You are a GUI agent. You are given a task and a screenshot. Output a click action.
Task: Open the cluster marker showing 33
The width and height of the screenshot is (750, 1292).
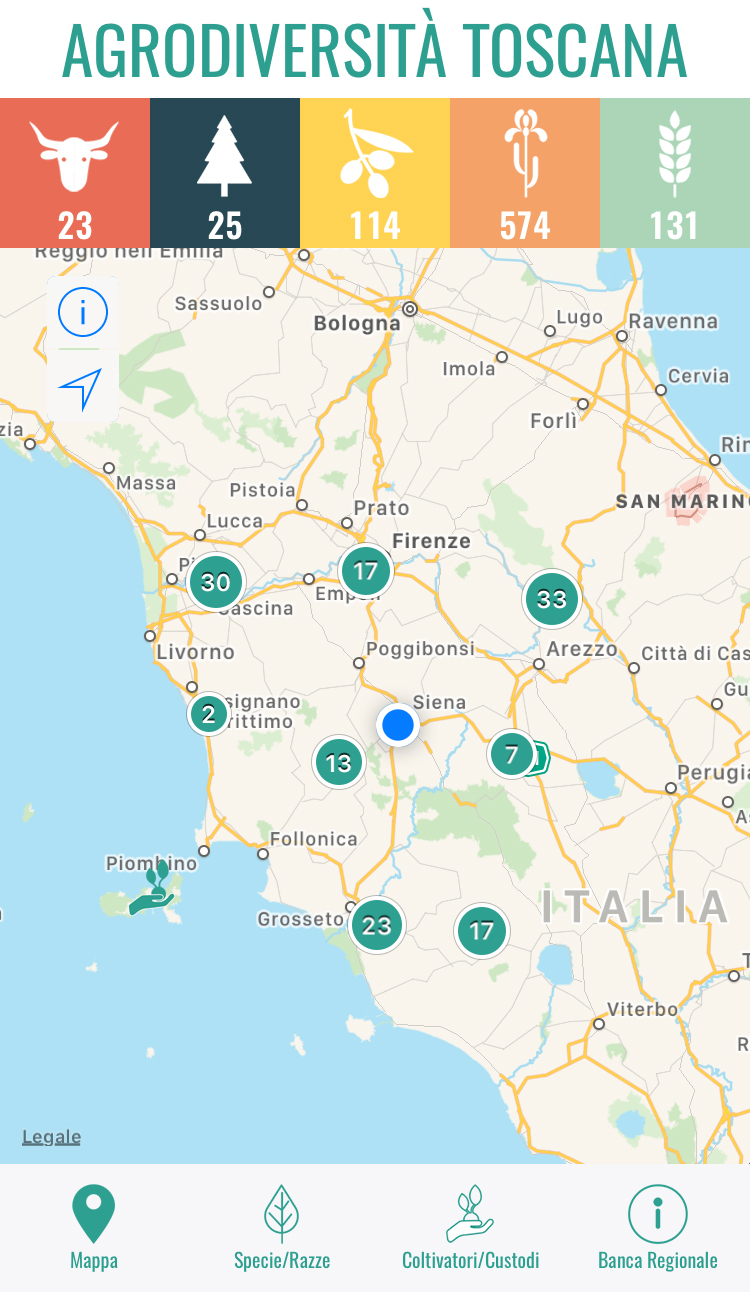pyautogui.click(x=552, y=599)
